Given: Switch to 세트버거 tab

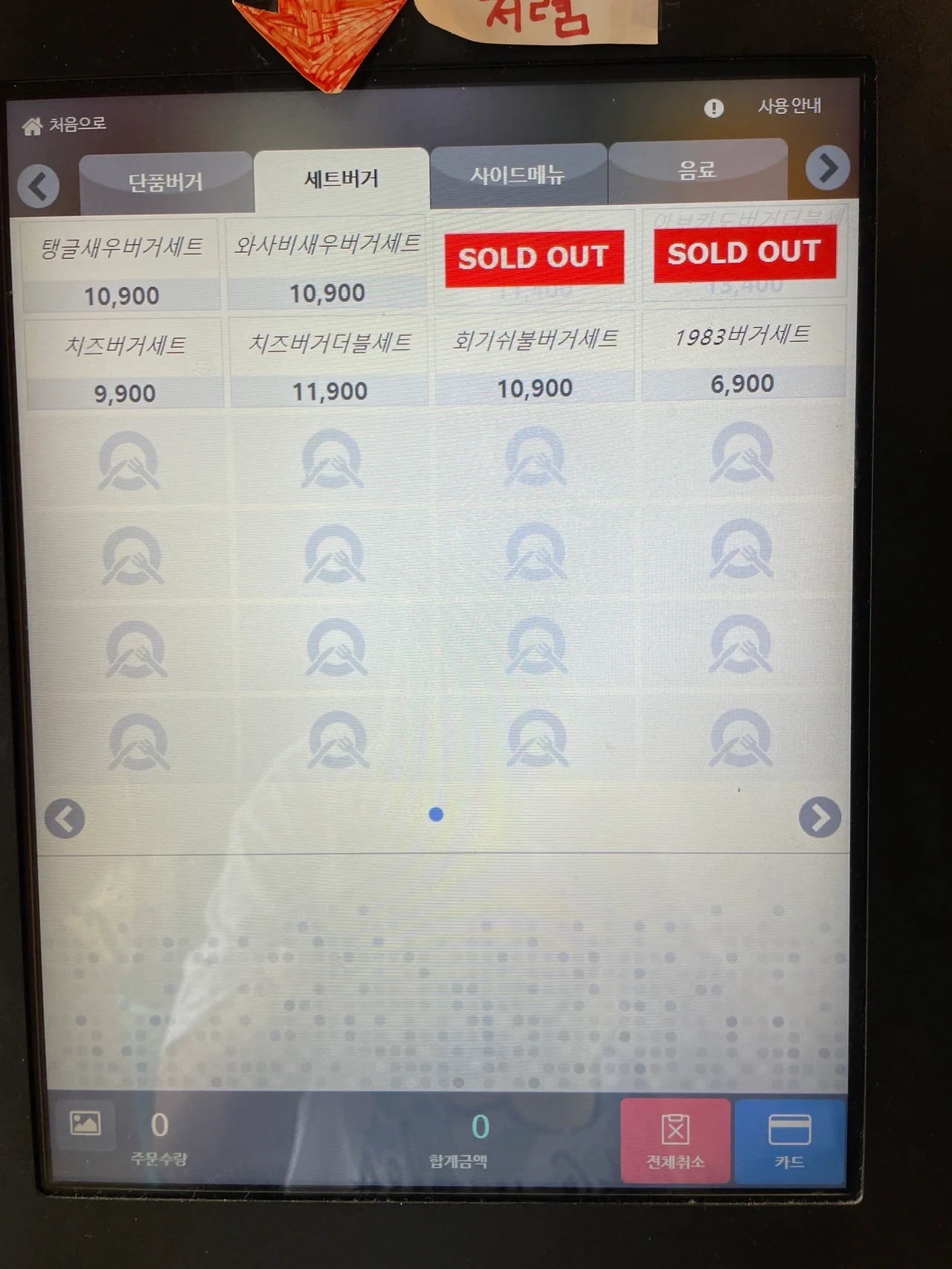Looking at the screenshot, I should [341, 179].
